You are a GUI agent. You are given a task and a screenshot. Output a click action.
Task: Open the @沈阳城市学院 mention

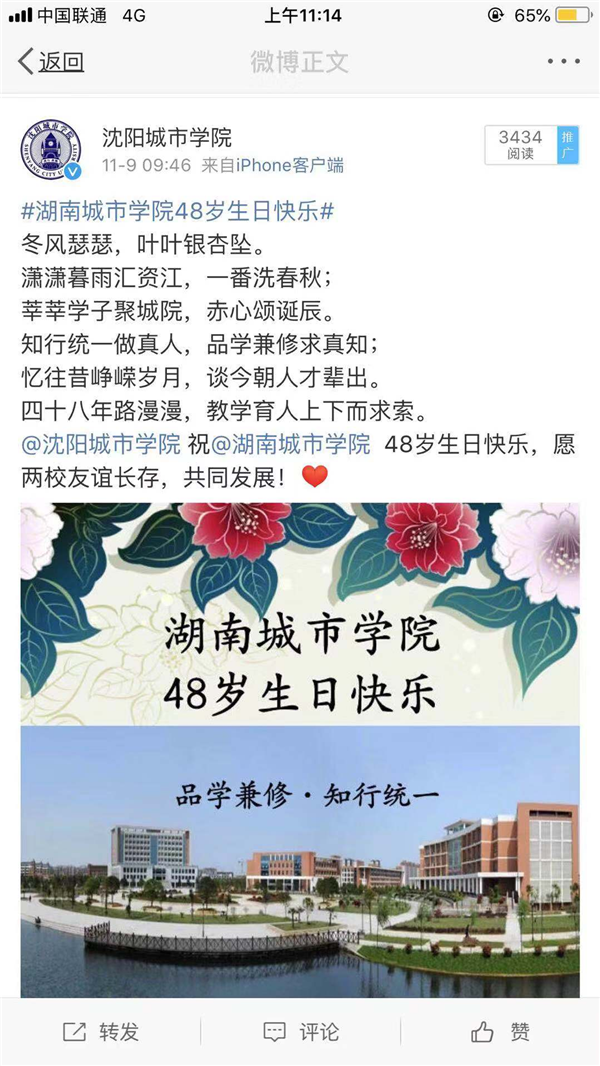pyautogui.click(x=101, y=444)
